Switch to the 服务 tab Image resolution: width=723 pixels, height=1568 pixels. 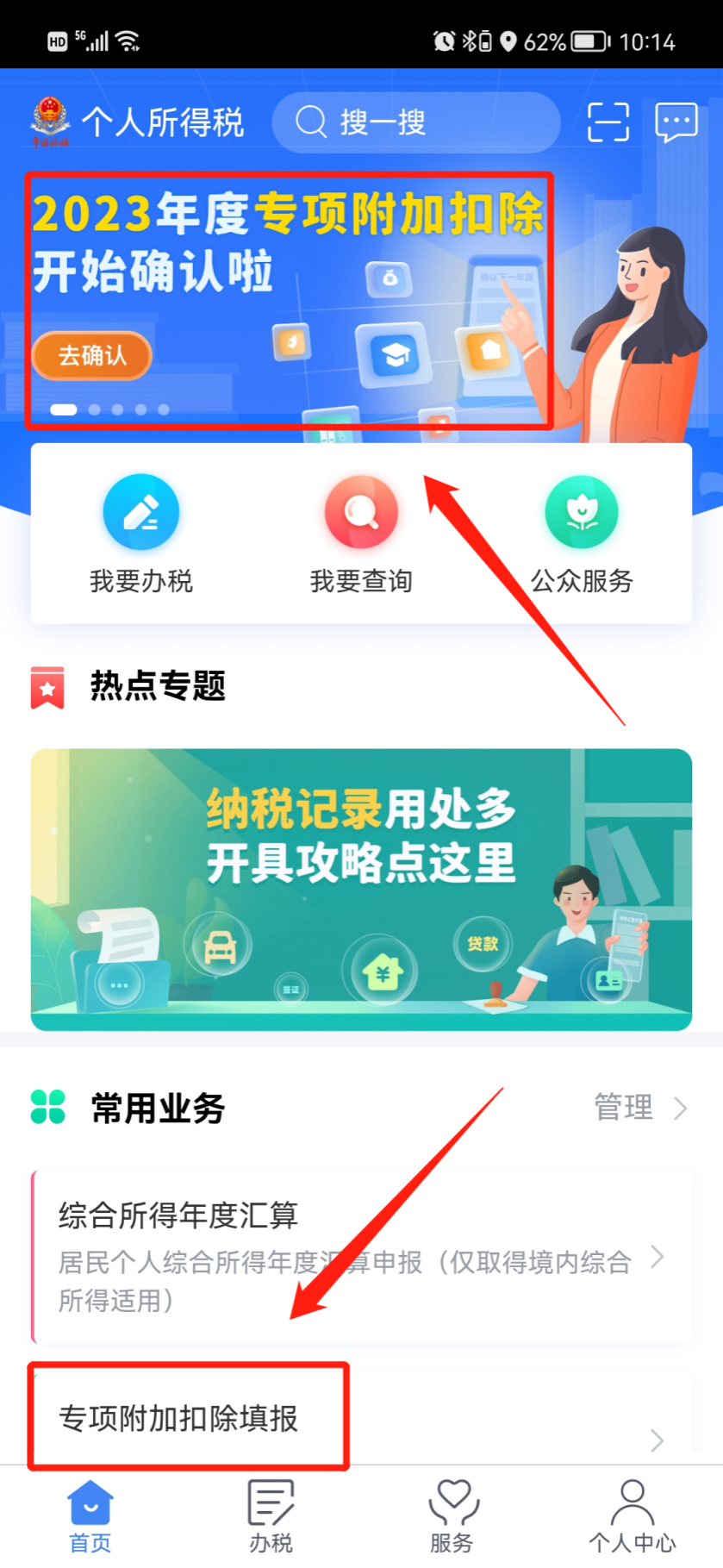[x=452, y=1516]
